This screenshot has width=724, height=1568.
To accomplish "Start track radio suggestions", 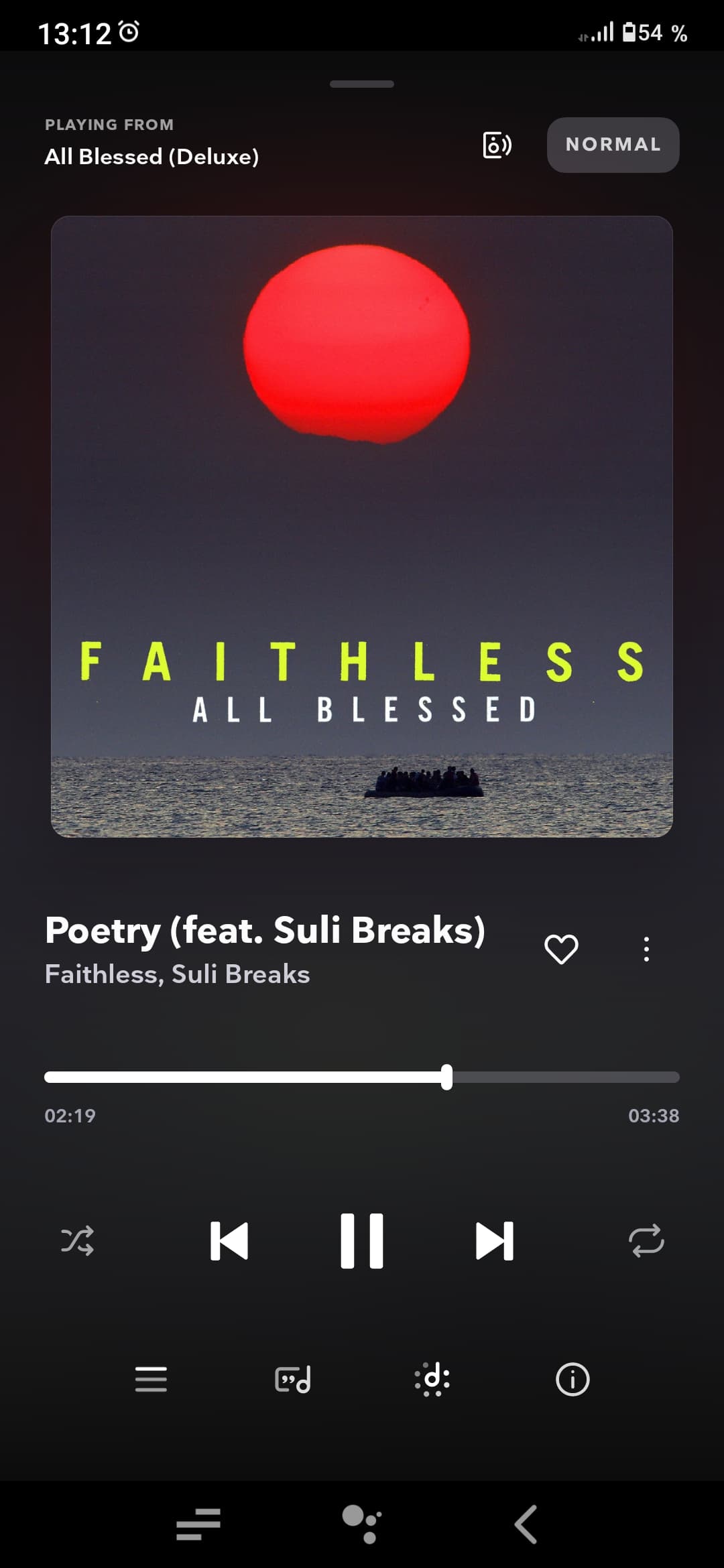I will [x=432, y=1380].
